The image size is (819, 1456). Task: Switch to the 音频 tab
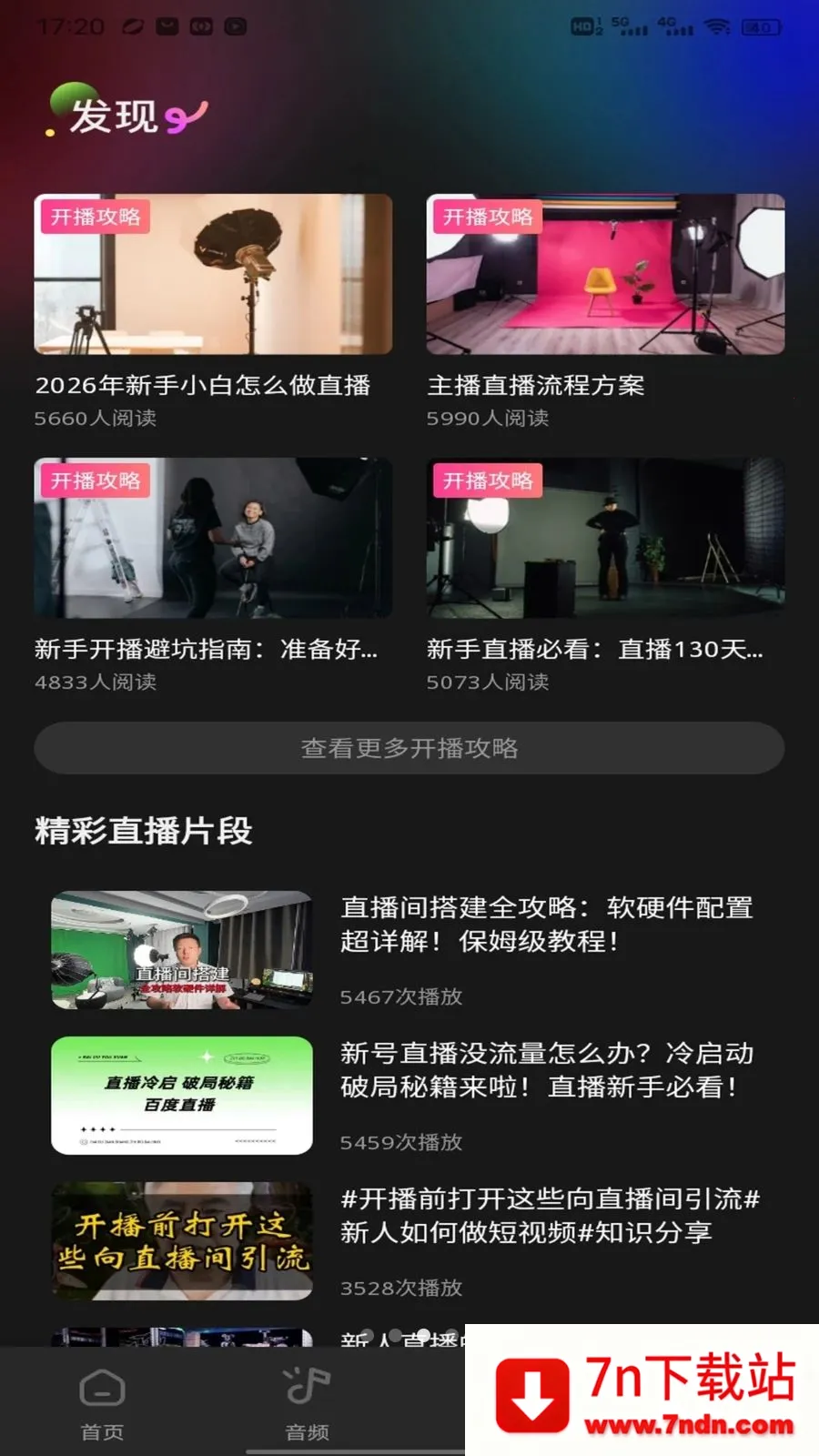(308, 1404)
